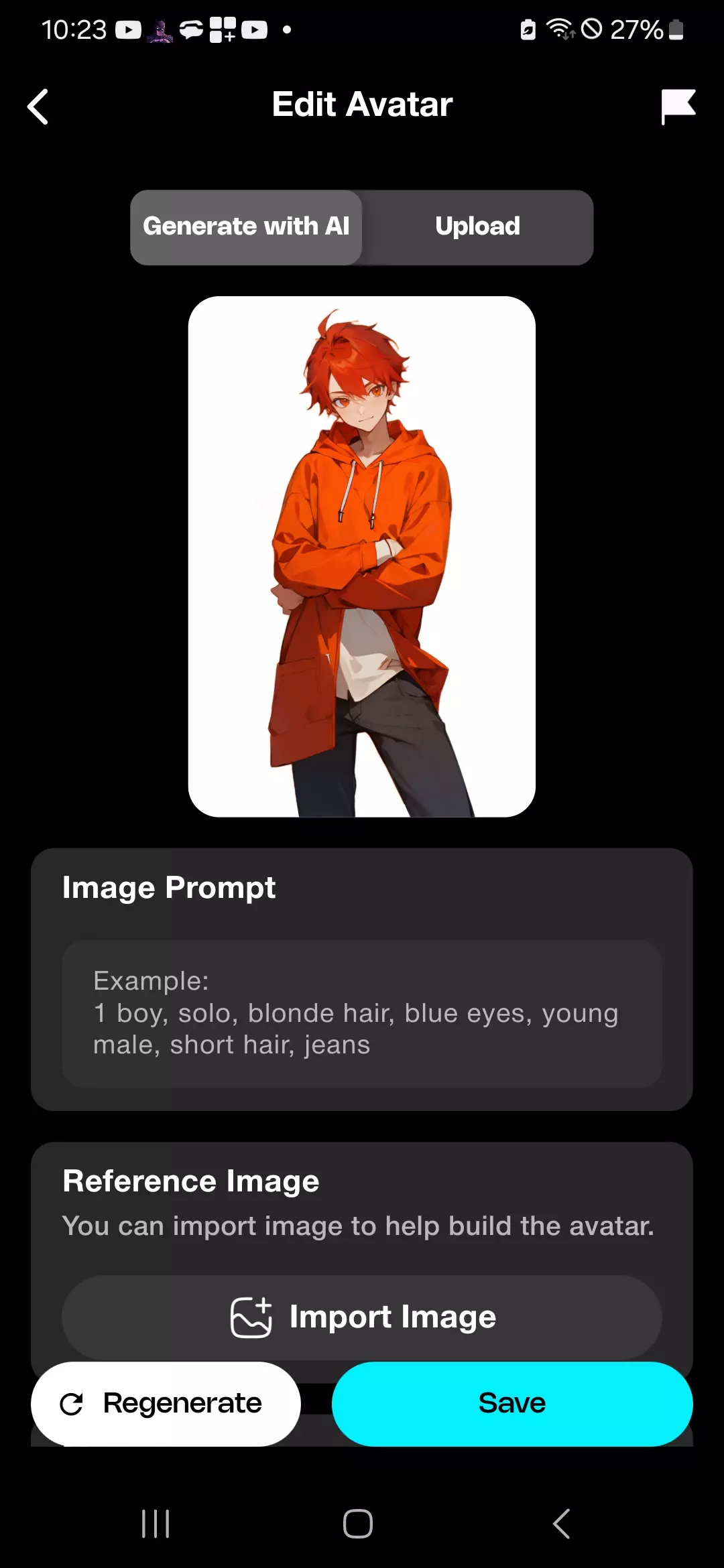
Task: Go to the home screen
Action: coord(358,1524)
